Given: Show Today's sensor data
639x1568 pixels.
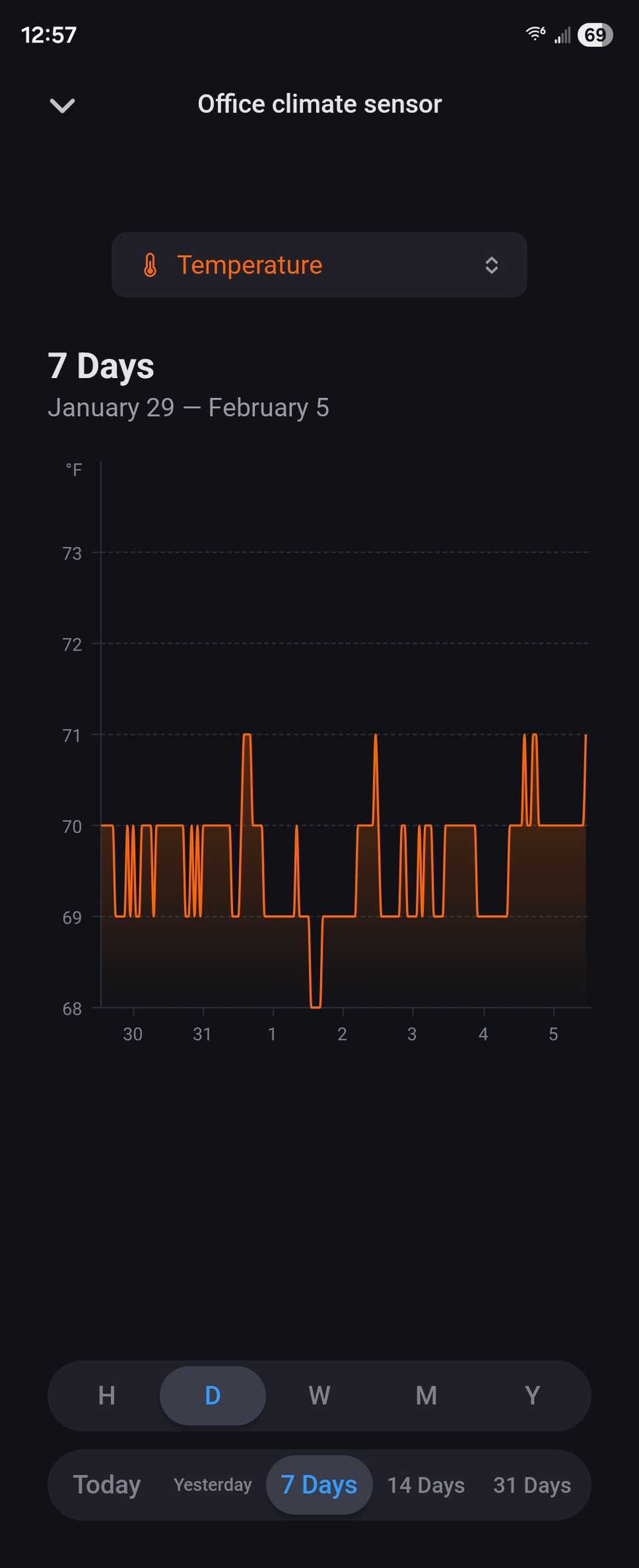Looking at the screenshot, I should click(x=106, y=1485).
